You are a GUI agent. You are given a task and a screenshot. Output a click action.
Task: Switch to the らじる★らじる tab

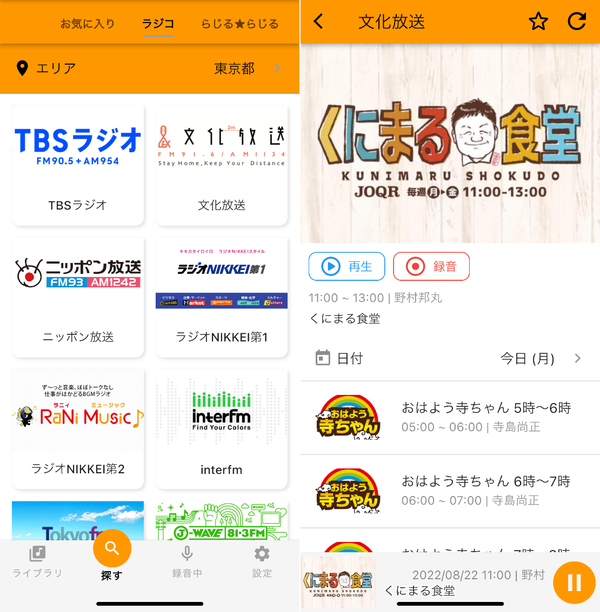click(240, 24)
